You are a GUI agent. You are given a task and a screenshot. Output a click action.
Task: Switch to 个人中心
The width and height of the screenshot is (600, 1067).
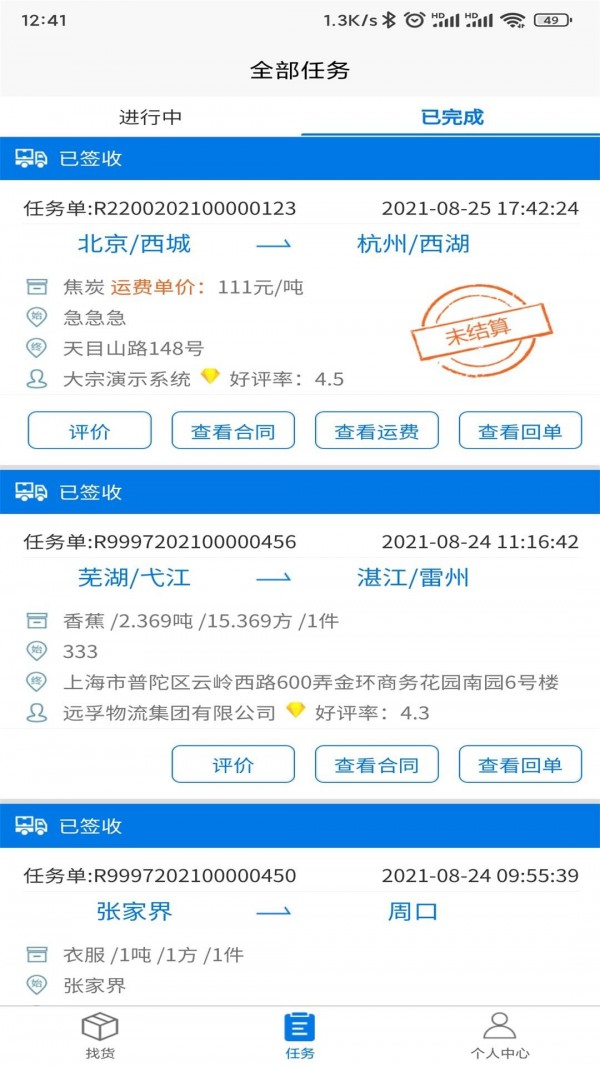coord(499,1036)
